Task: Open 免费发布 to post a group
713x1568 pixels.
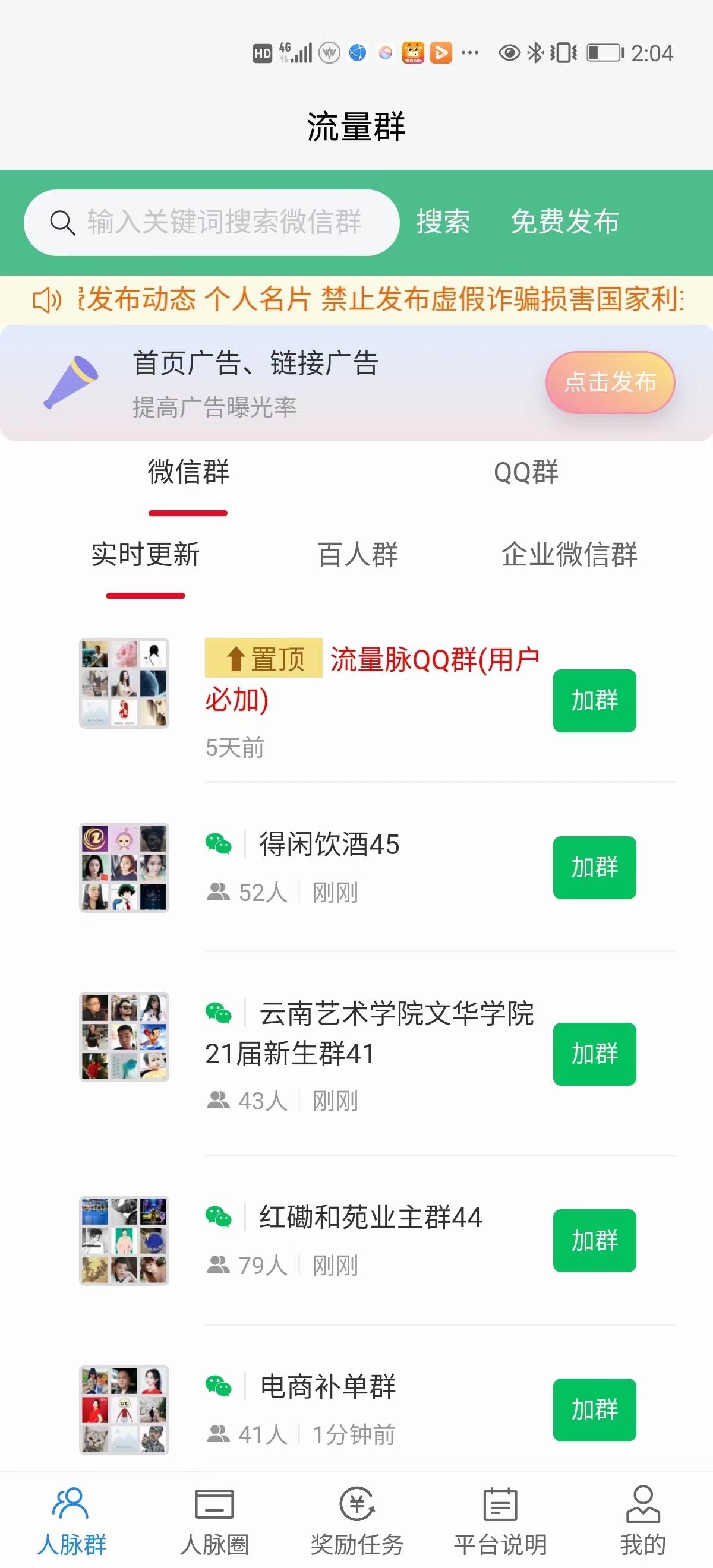Action: click(564, 222)
